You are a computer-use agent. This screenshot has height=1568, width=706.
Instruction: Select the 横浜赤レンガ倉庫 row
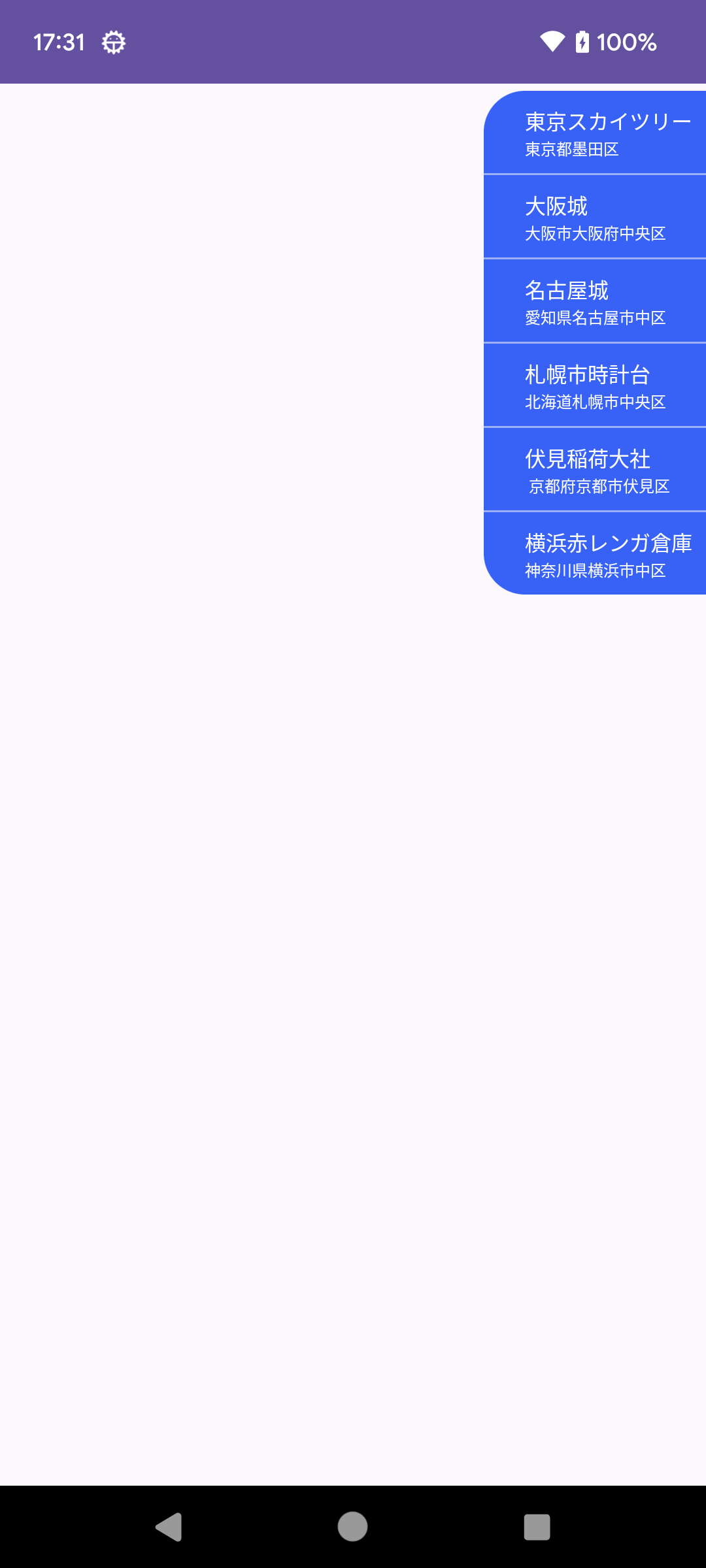[595, 553]
